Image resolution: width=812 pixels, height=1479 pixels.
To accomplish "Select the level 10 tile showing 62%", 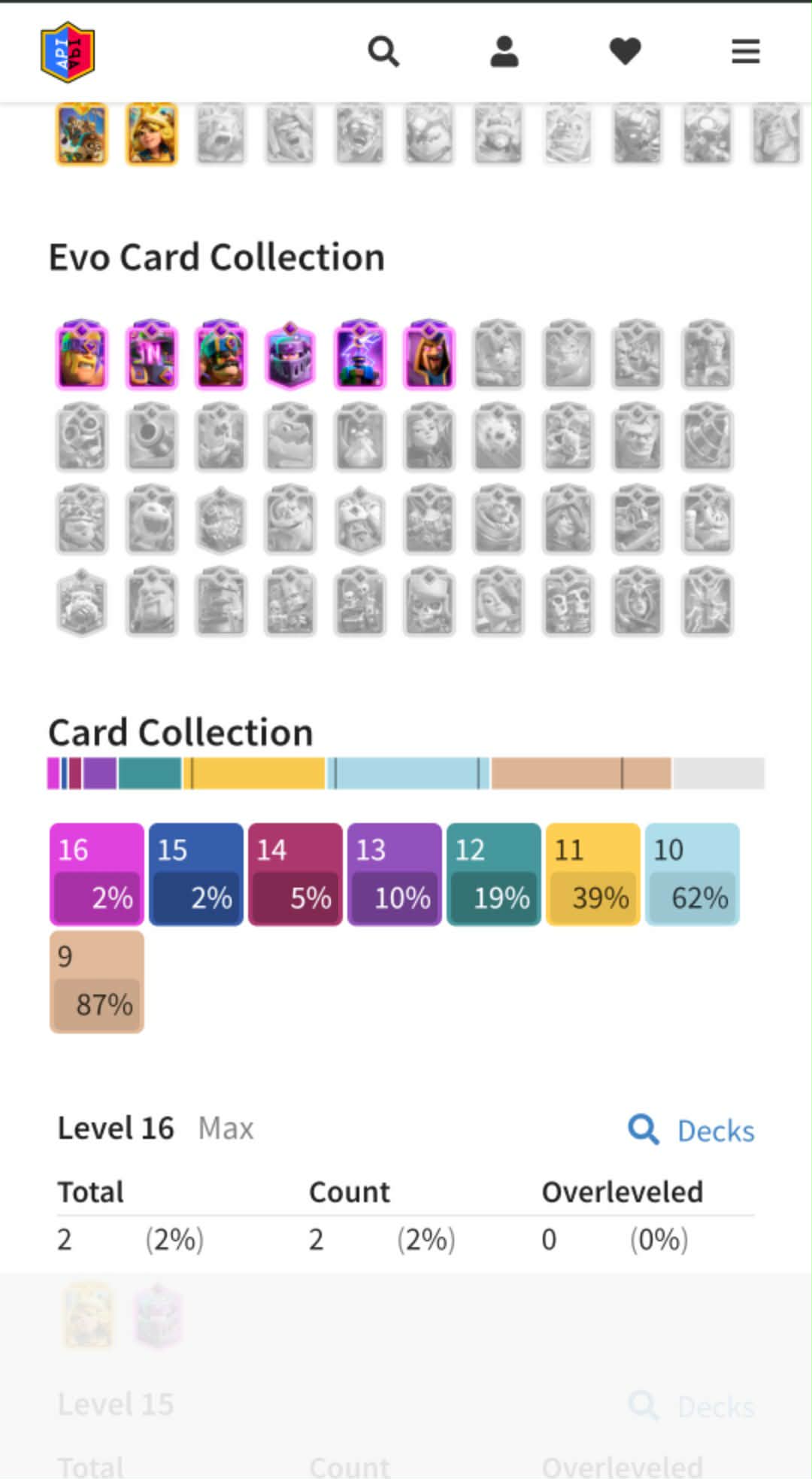I will 692,873.
